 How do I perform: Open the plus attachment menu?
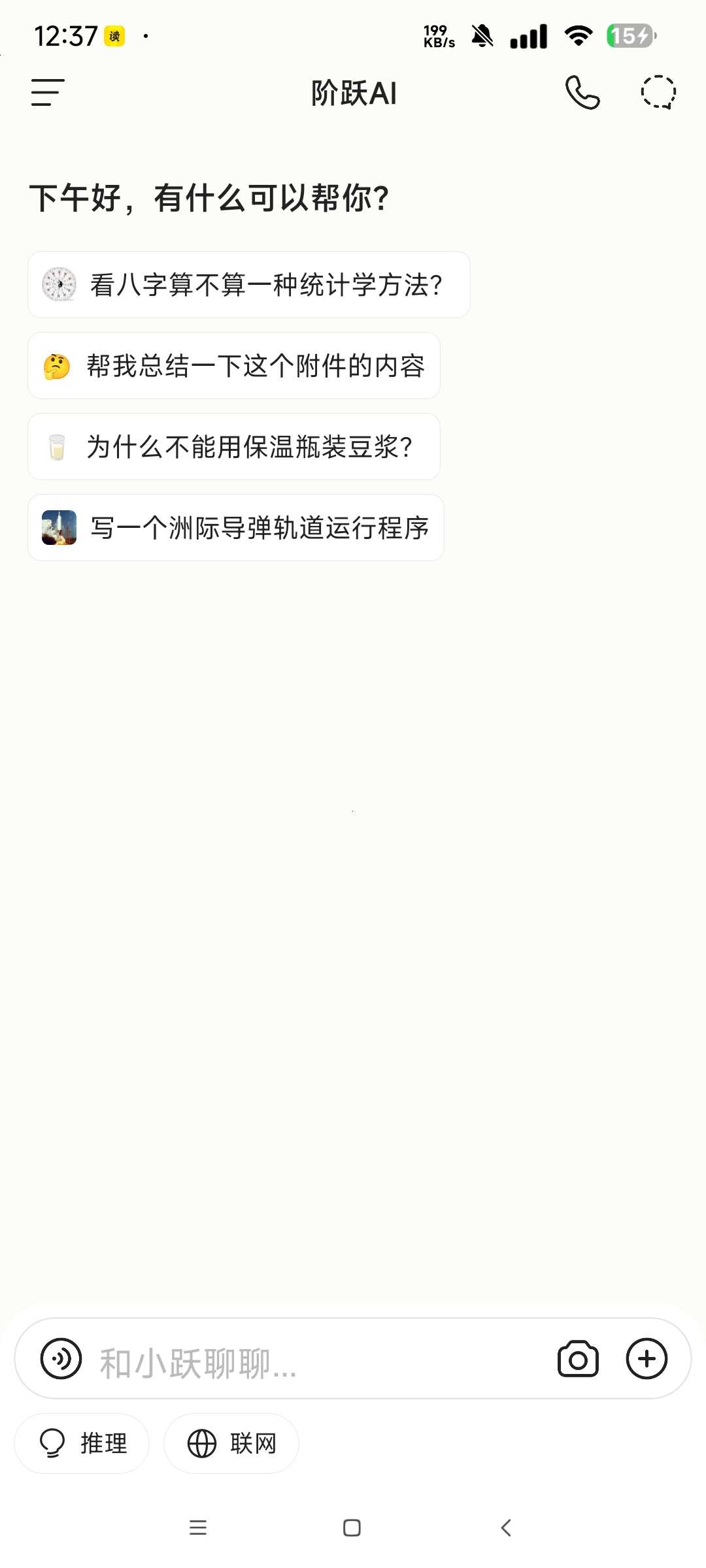(647, 1359)
